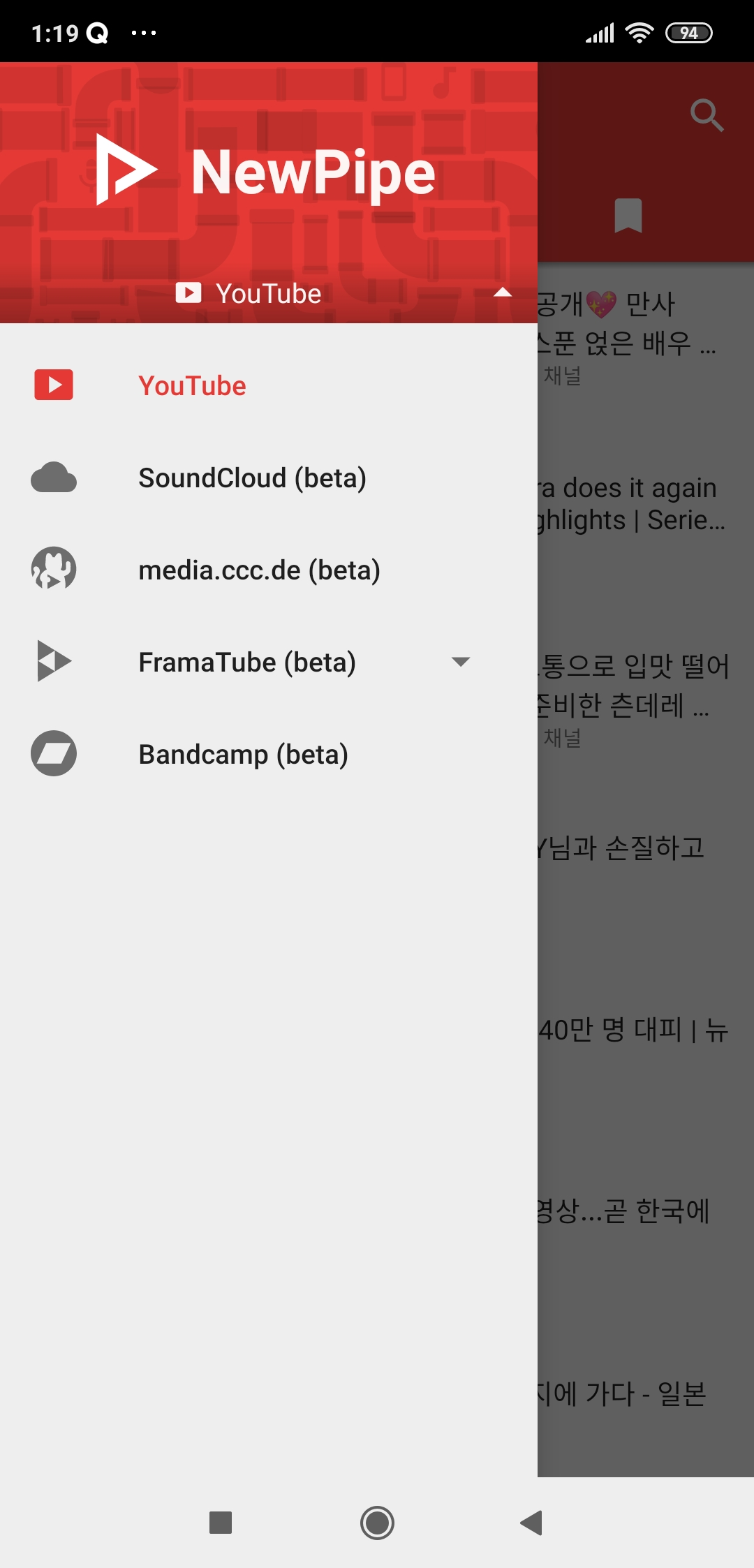Open the SoundCloud cloud icon

coord(53,478)
